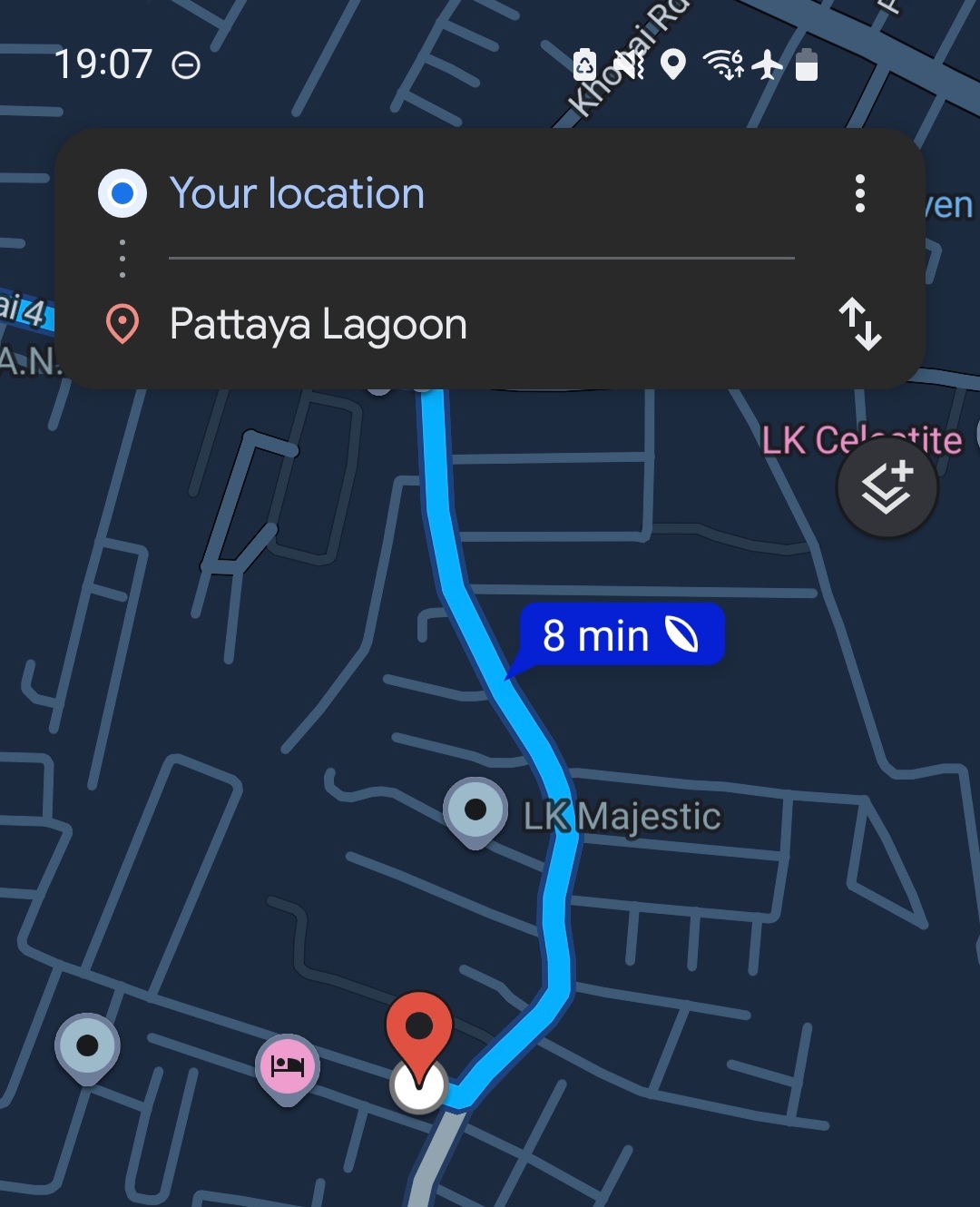Screen dimensions: 980x1207
Task: Swap start and destination points
Action: click(x=859, y=324)
